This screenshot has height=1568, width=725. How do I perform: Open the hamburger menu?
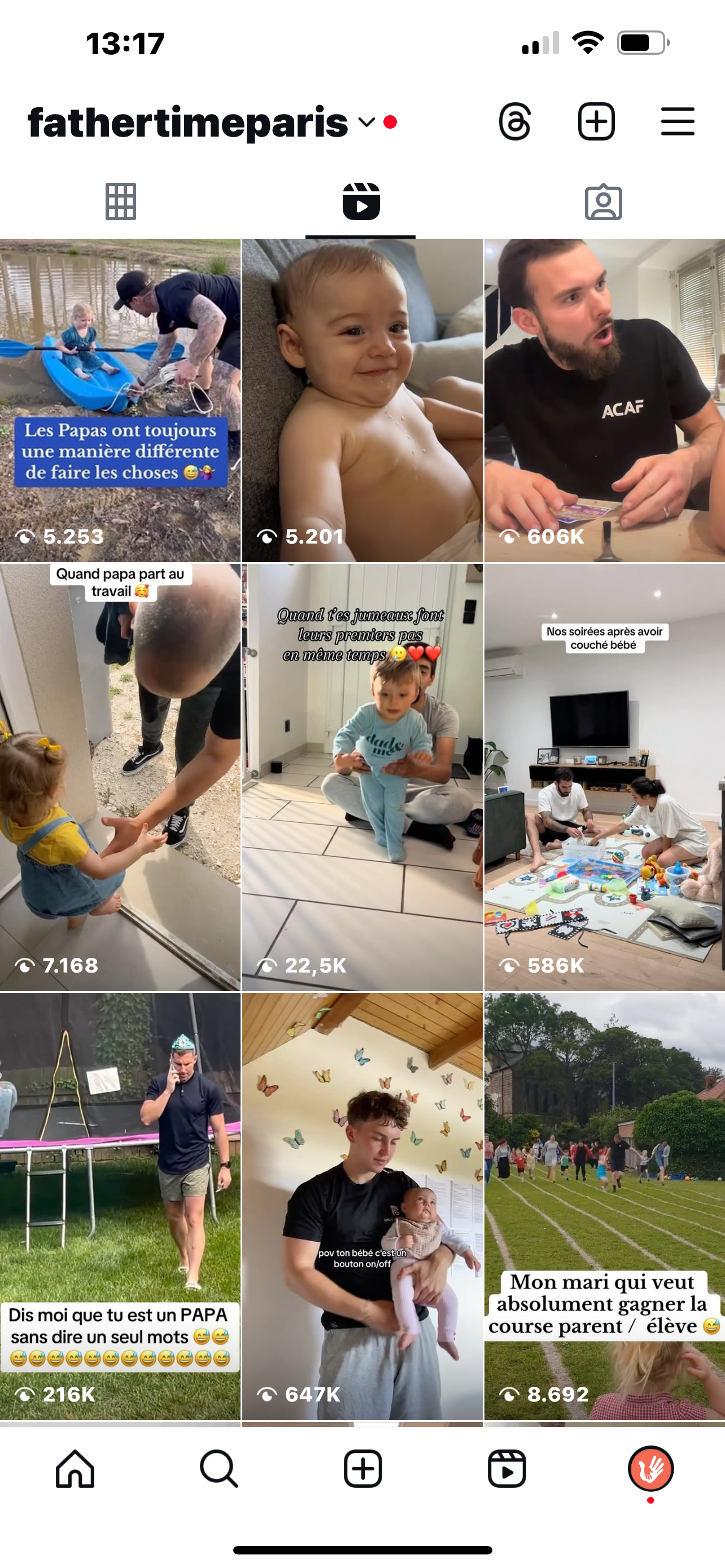[678, 122]
